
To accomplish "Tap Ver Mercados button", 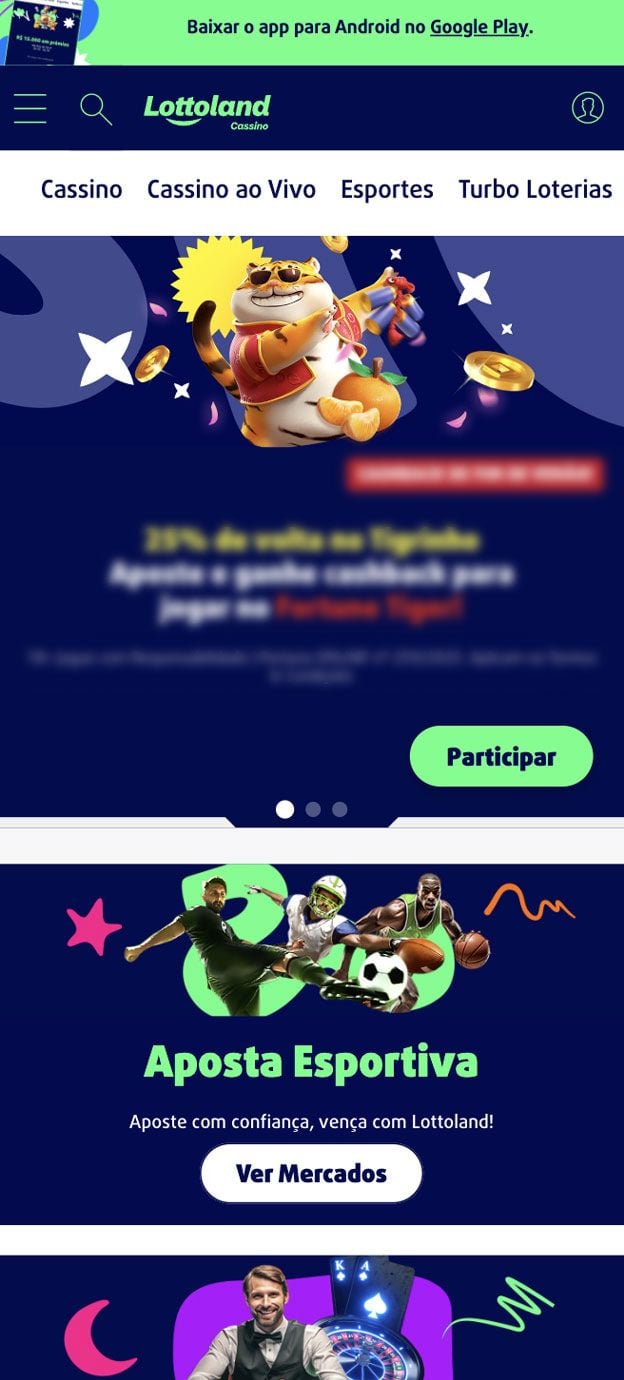I will coord(311,1173).
